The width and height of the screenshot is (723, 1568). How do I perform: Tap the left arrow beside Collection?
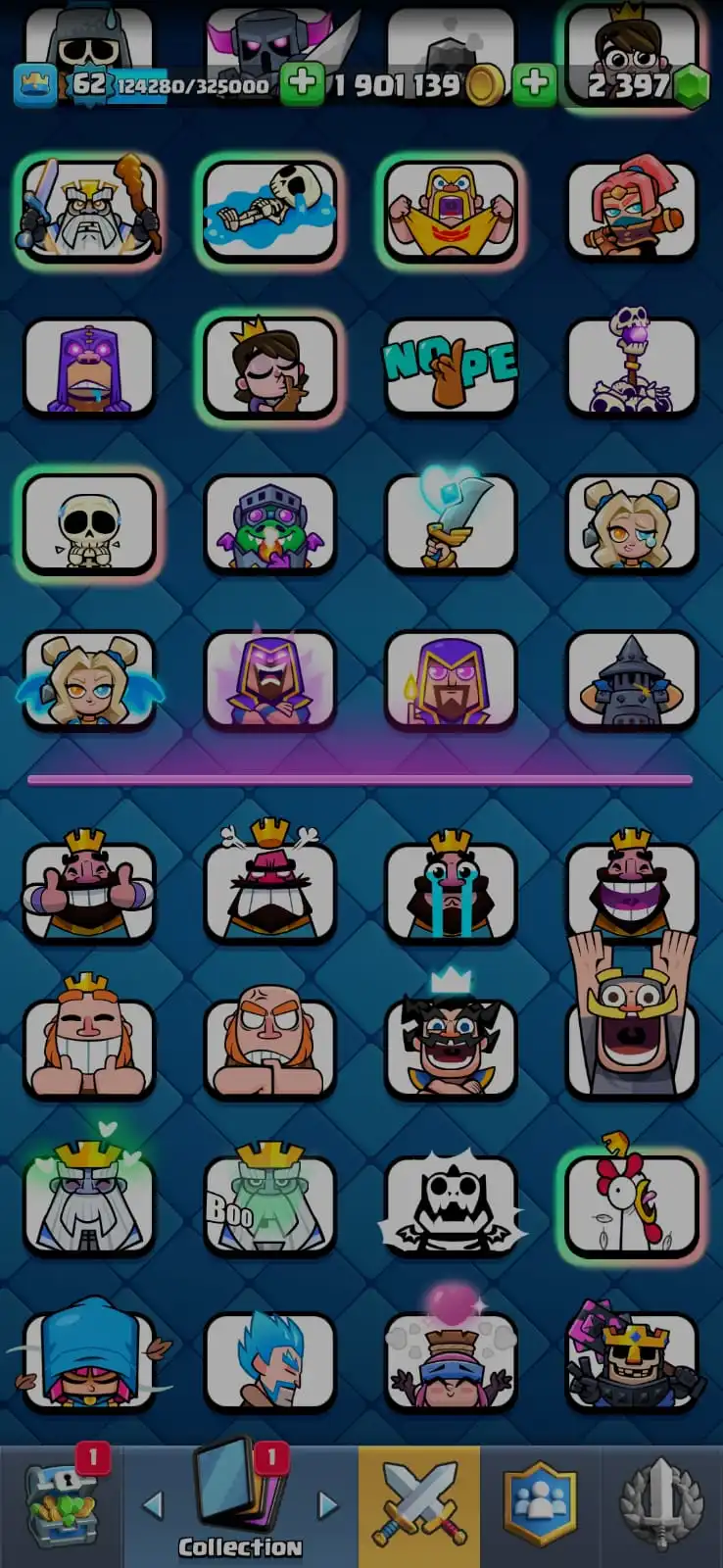153,1504
